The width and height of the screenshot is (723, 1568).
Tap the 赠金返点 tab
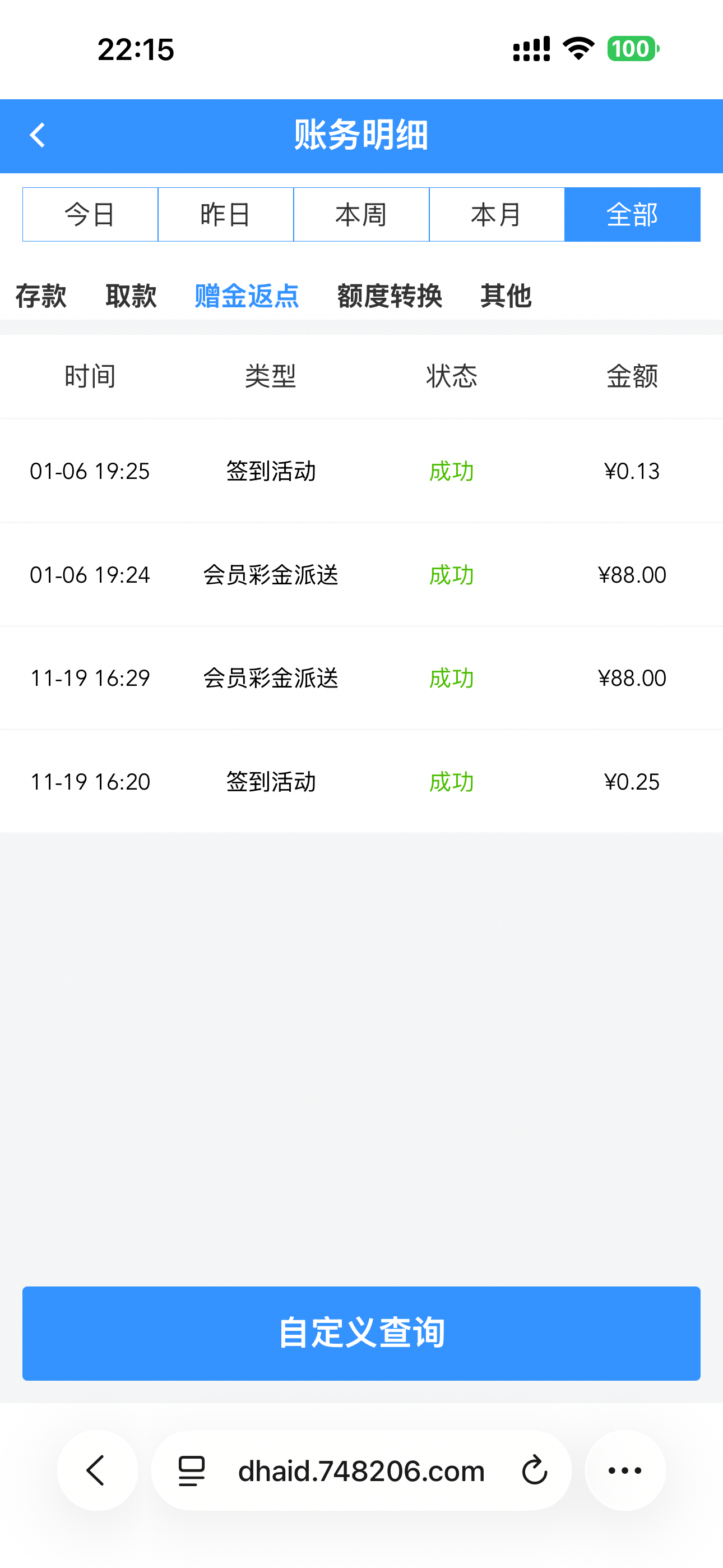click(x=247, y=296)
